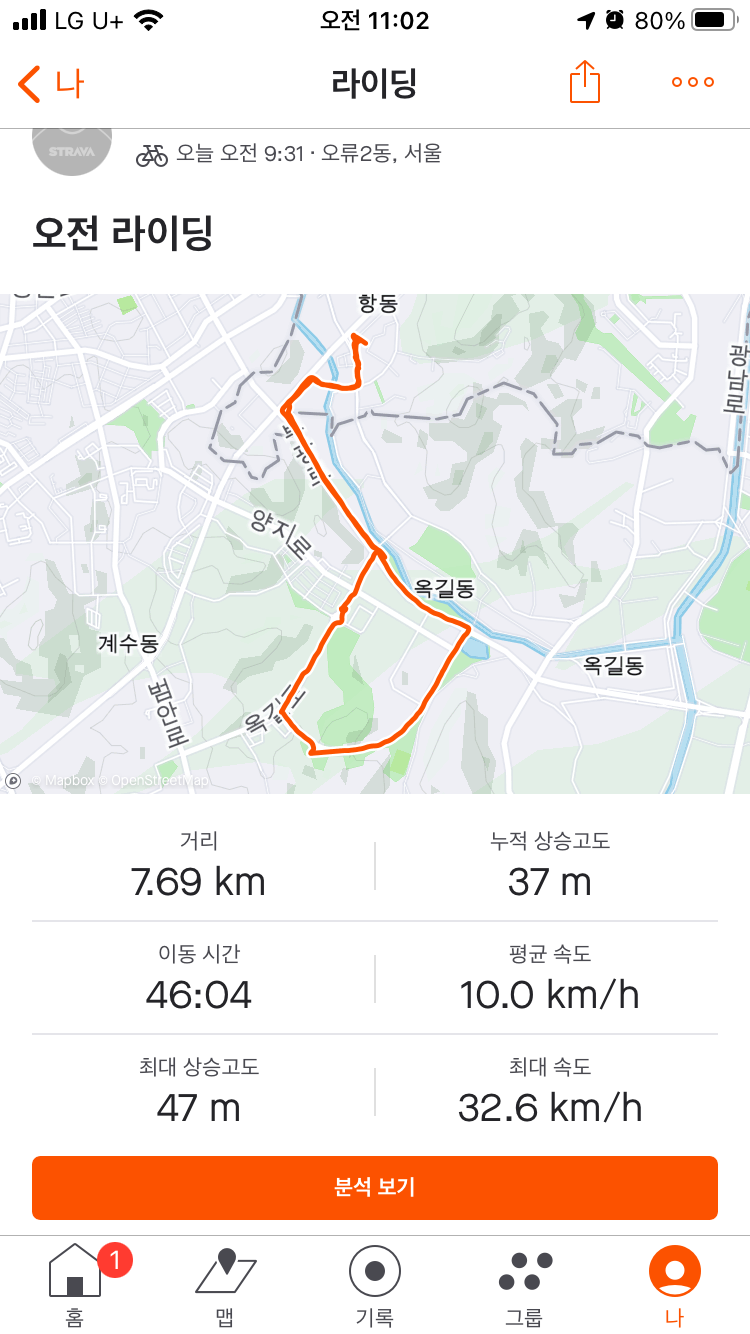Open the ride route map

pos(375,543)
